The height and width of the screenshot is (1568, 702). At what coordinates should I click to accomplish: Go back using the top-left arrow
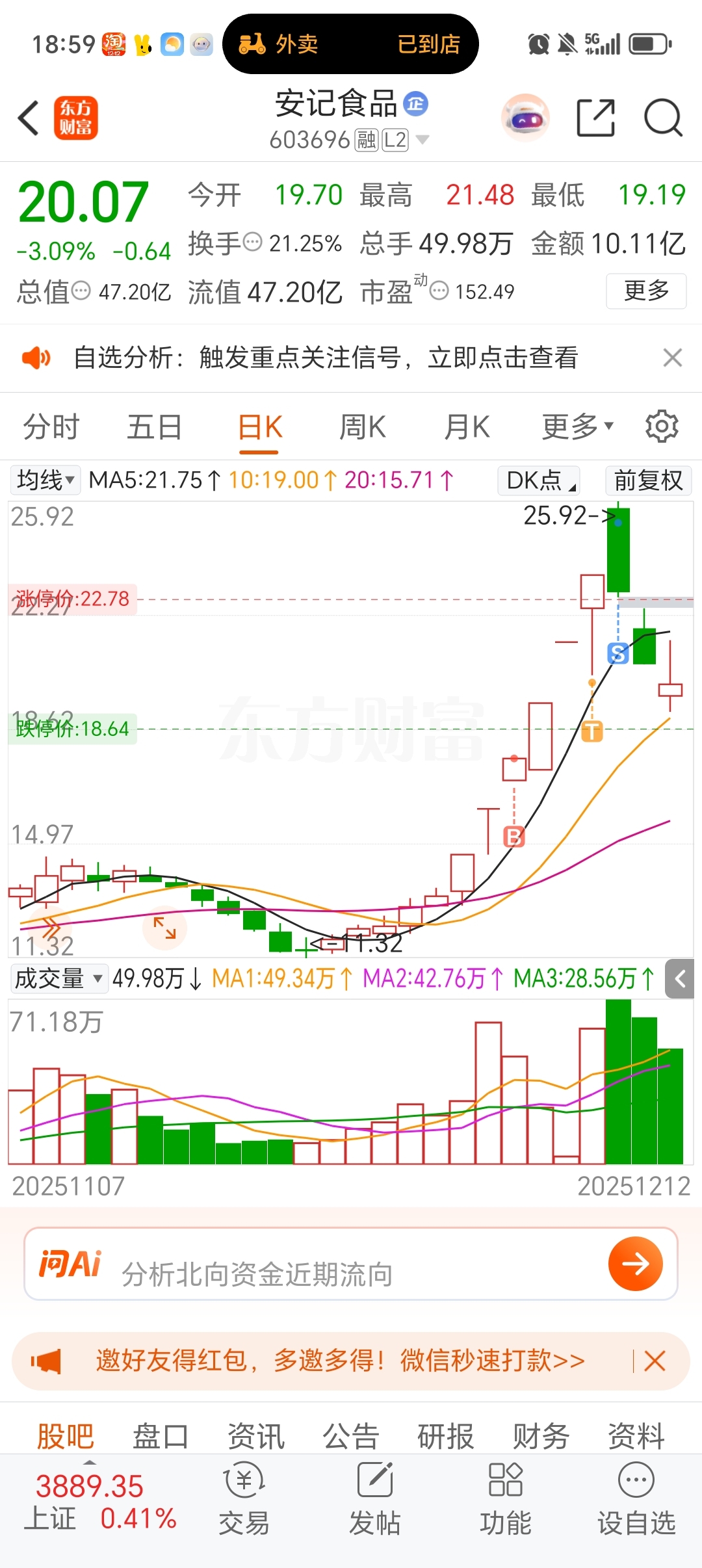[x=29, y=118]
